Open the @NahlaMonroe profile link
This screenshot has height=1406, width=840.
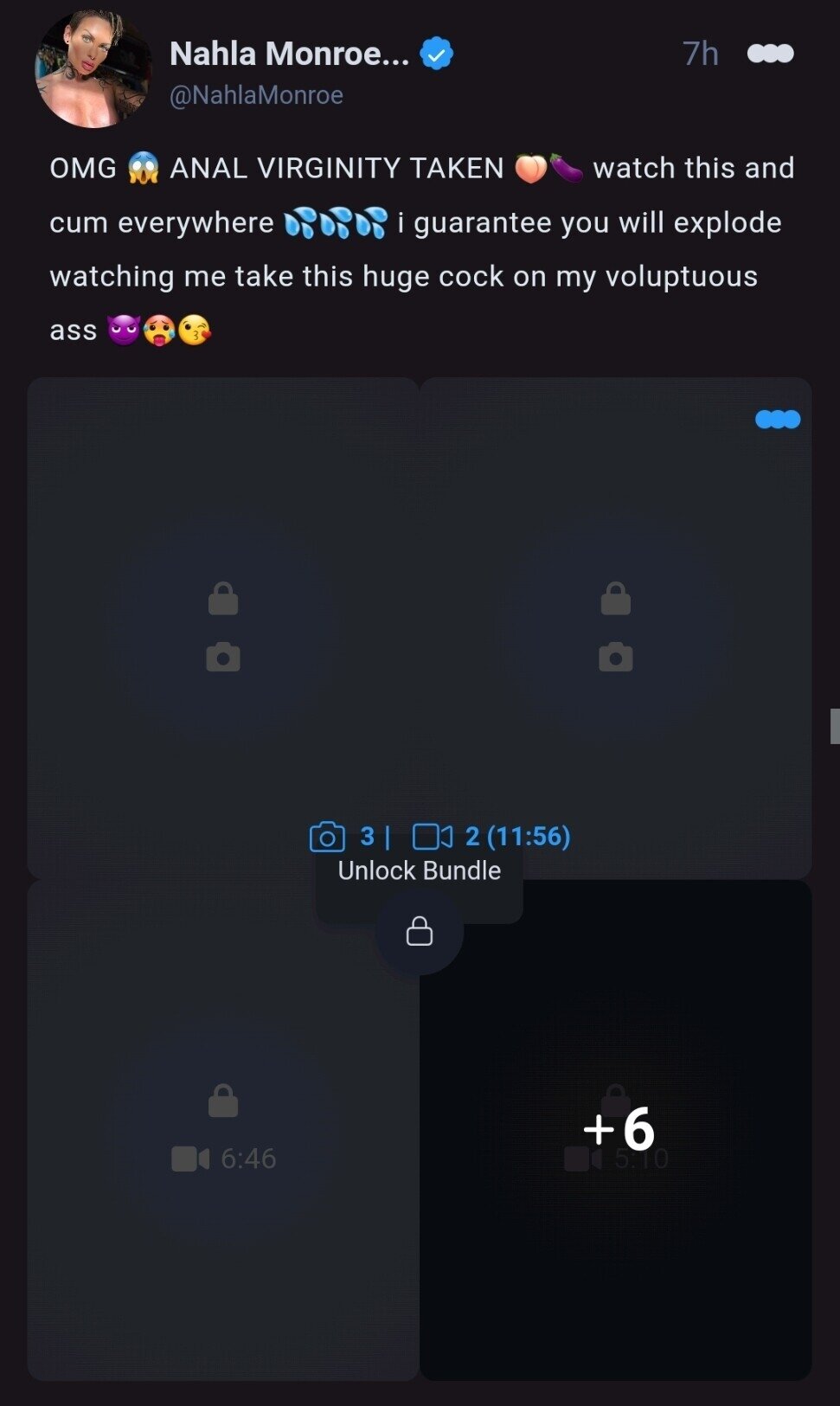[x=256, y=95]
